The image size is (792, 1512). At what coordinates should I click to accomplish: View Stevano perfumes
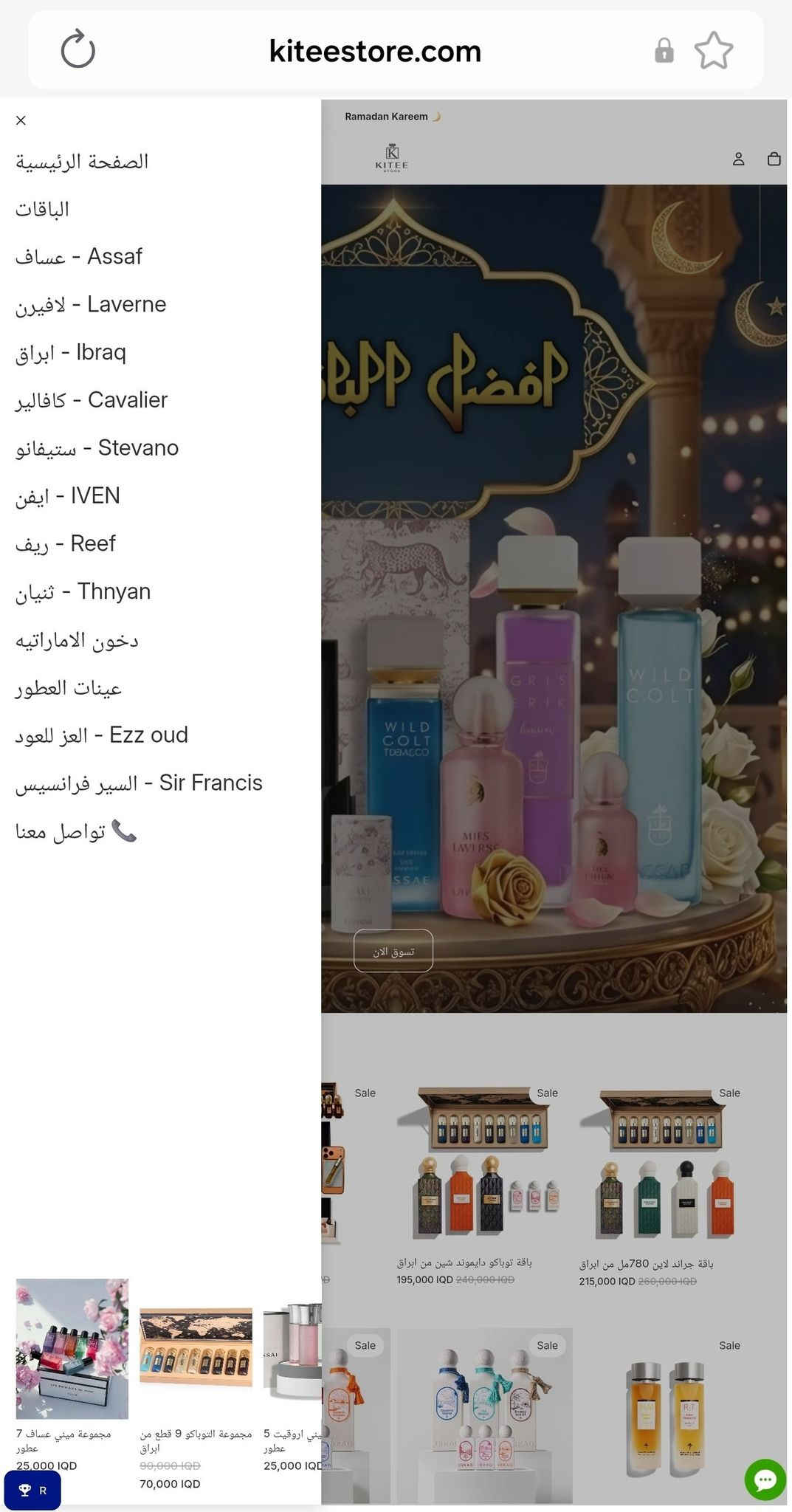pyautogui.click(x=97, y=448)
